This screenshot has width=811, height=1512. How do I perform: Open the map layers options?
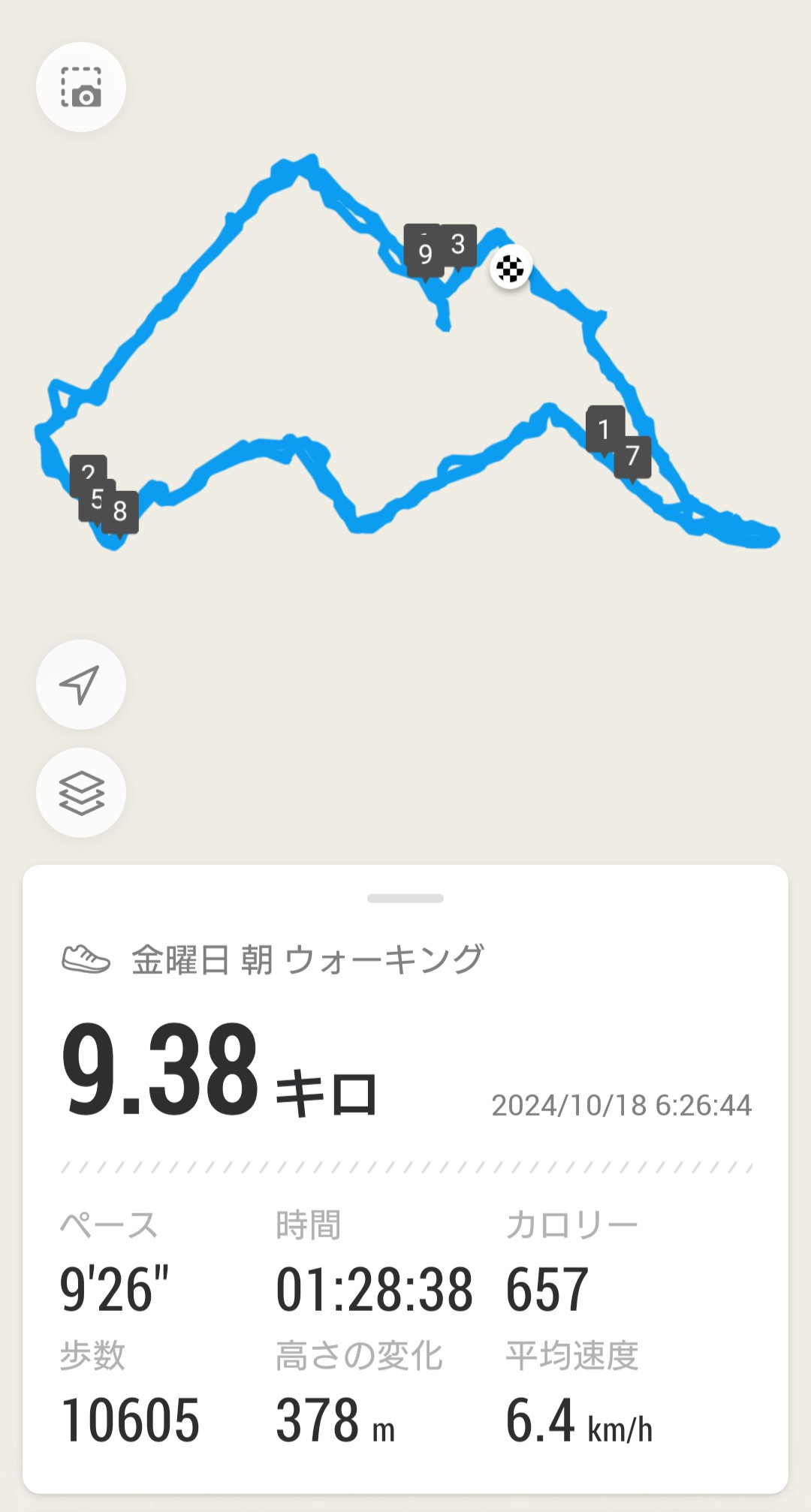(x=81, y=793)
